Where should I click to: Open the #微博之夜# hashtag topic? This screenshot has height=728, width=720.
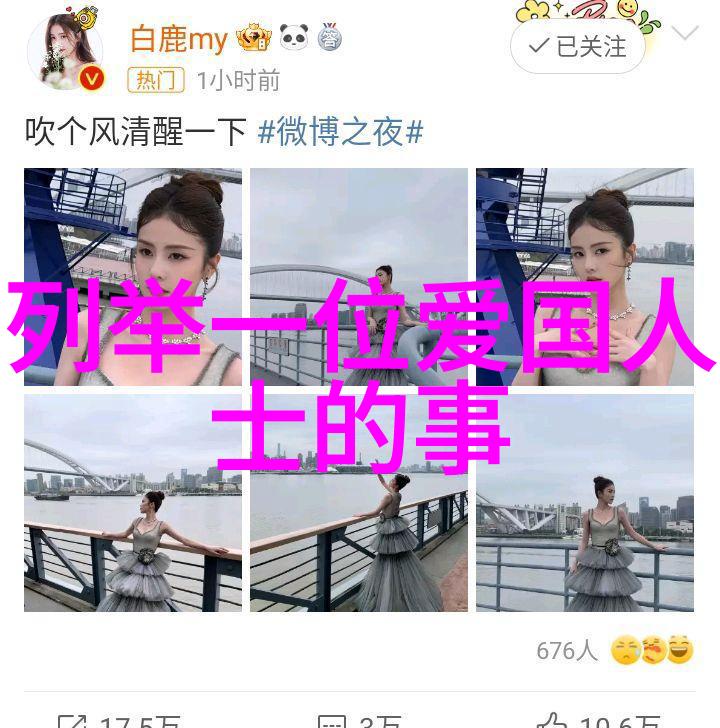click(340, 132)
